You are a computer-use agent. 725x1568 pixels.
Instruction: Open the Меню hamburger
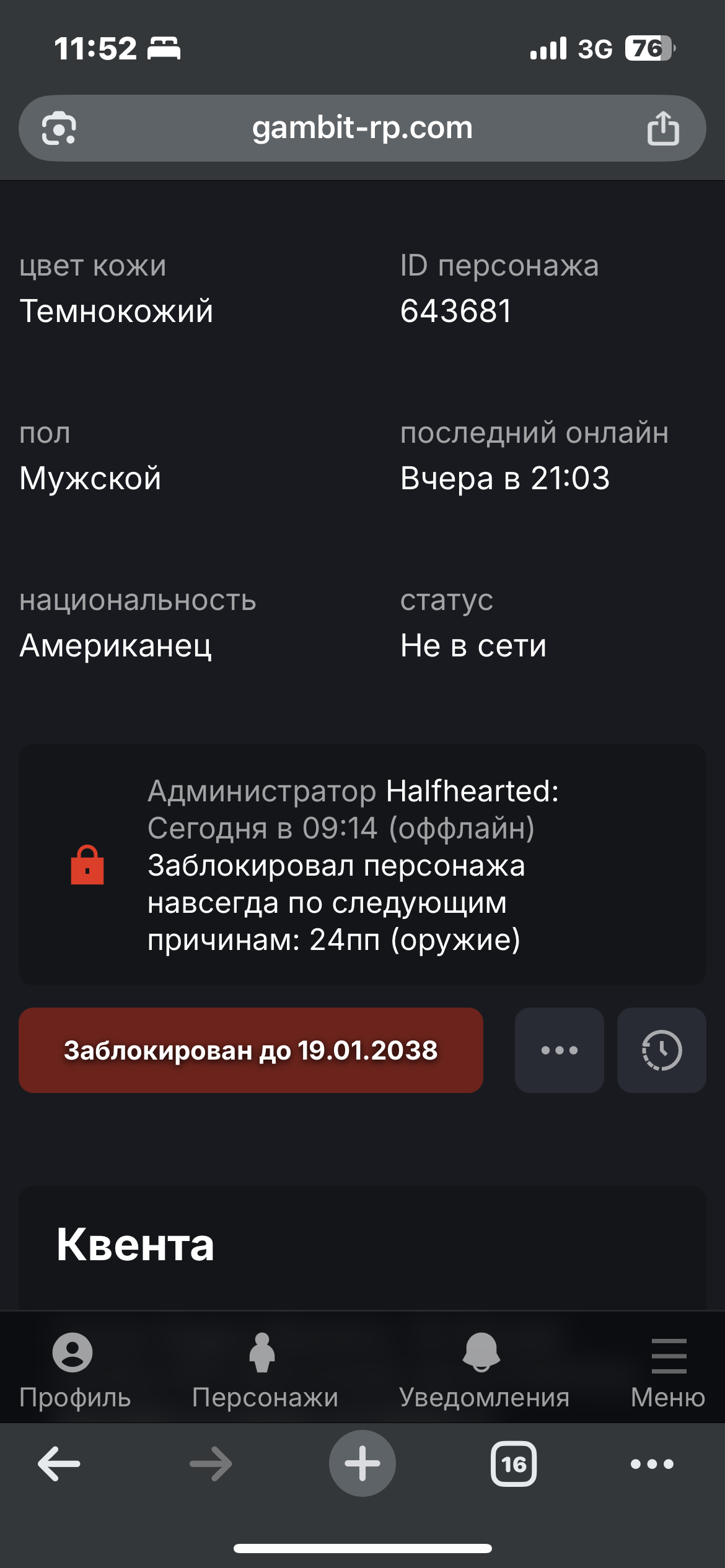coord(668,1367)
